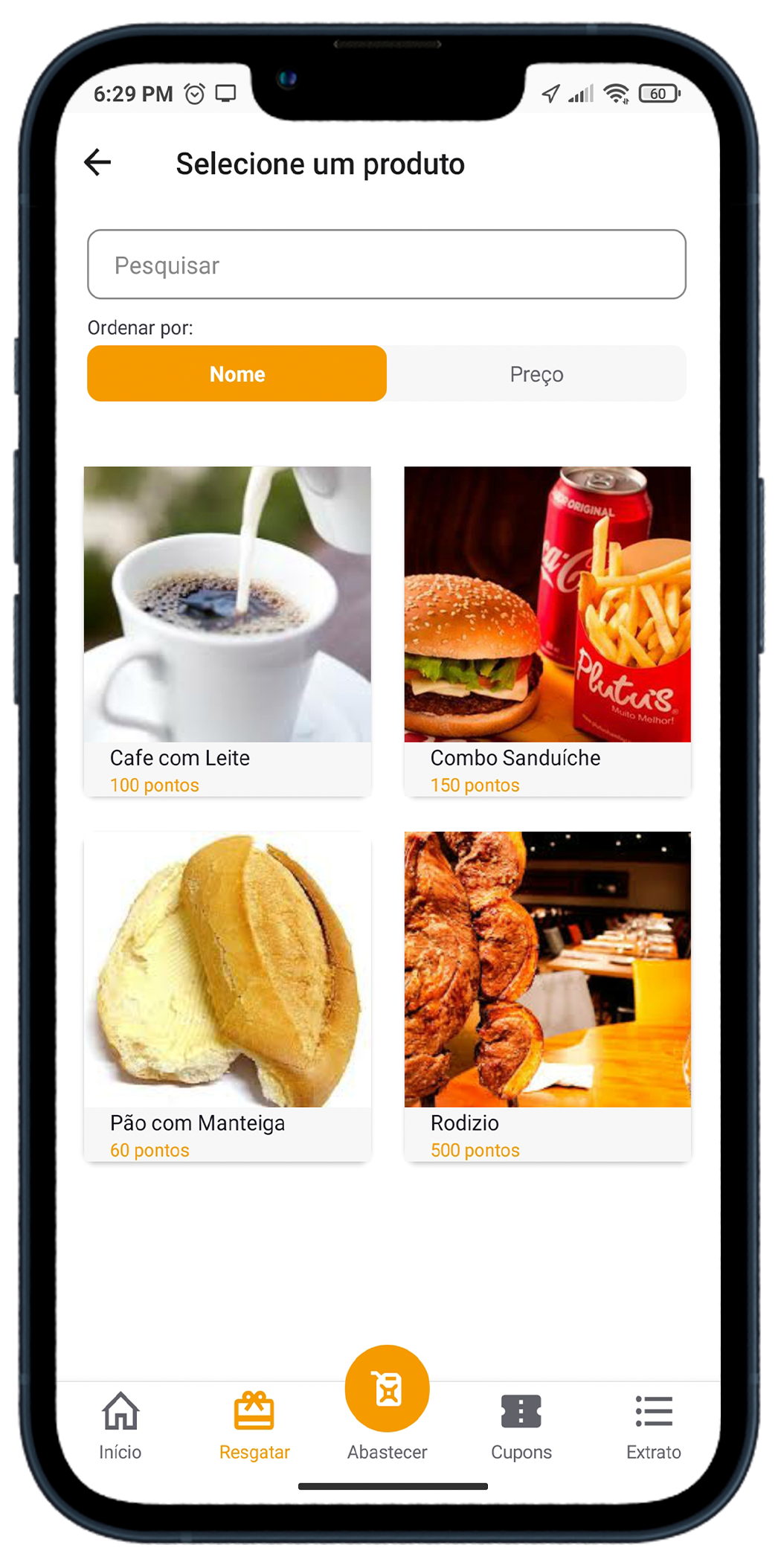
Task: Tap the Abastecer fuel button
Action: click(388, 1389)
